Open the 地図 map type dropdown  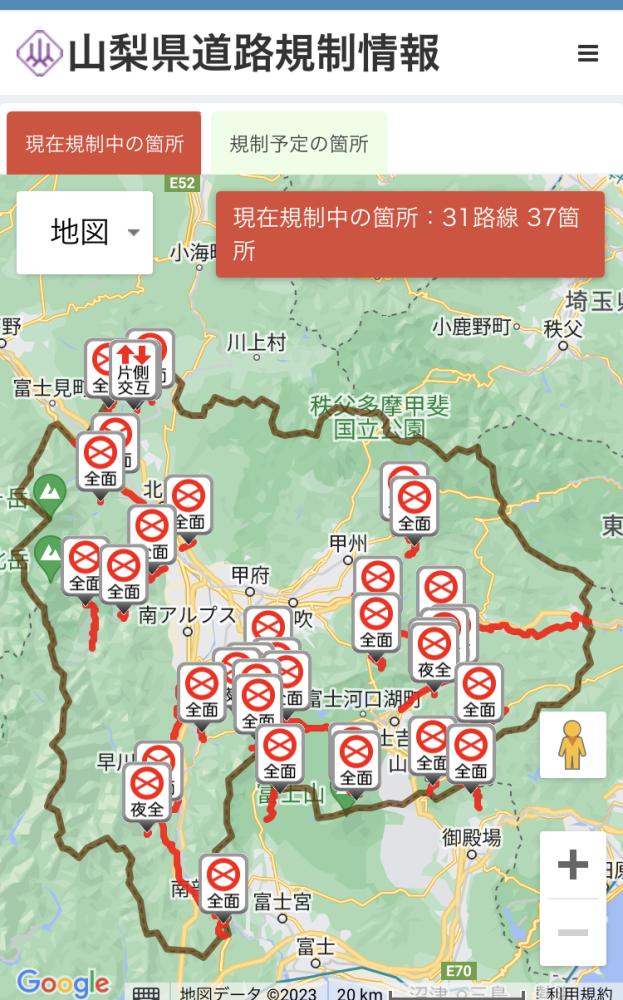coord(85,232)
